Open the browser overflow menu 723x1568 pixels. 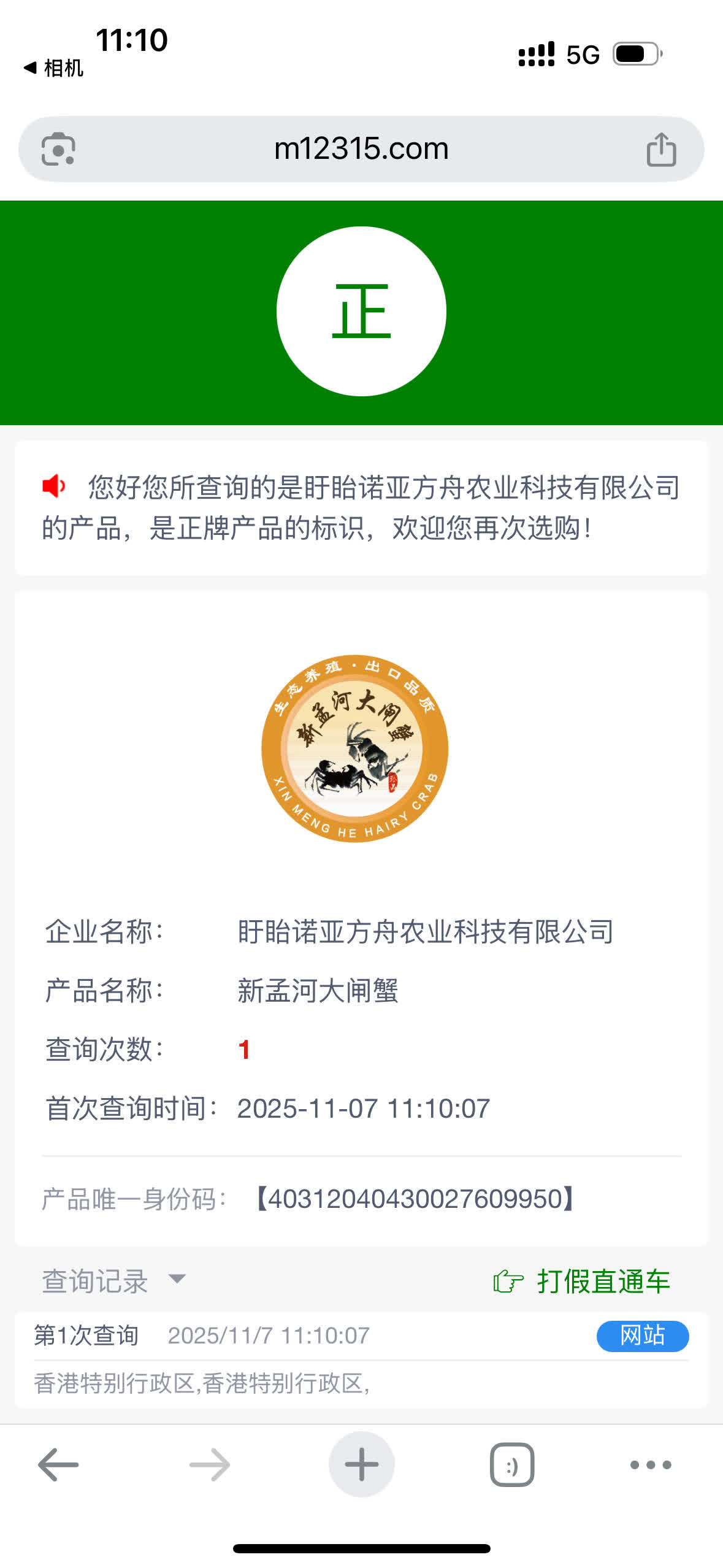coord(651,1465)
